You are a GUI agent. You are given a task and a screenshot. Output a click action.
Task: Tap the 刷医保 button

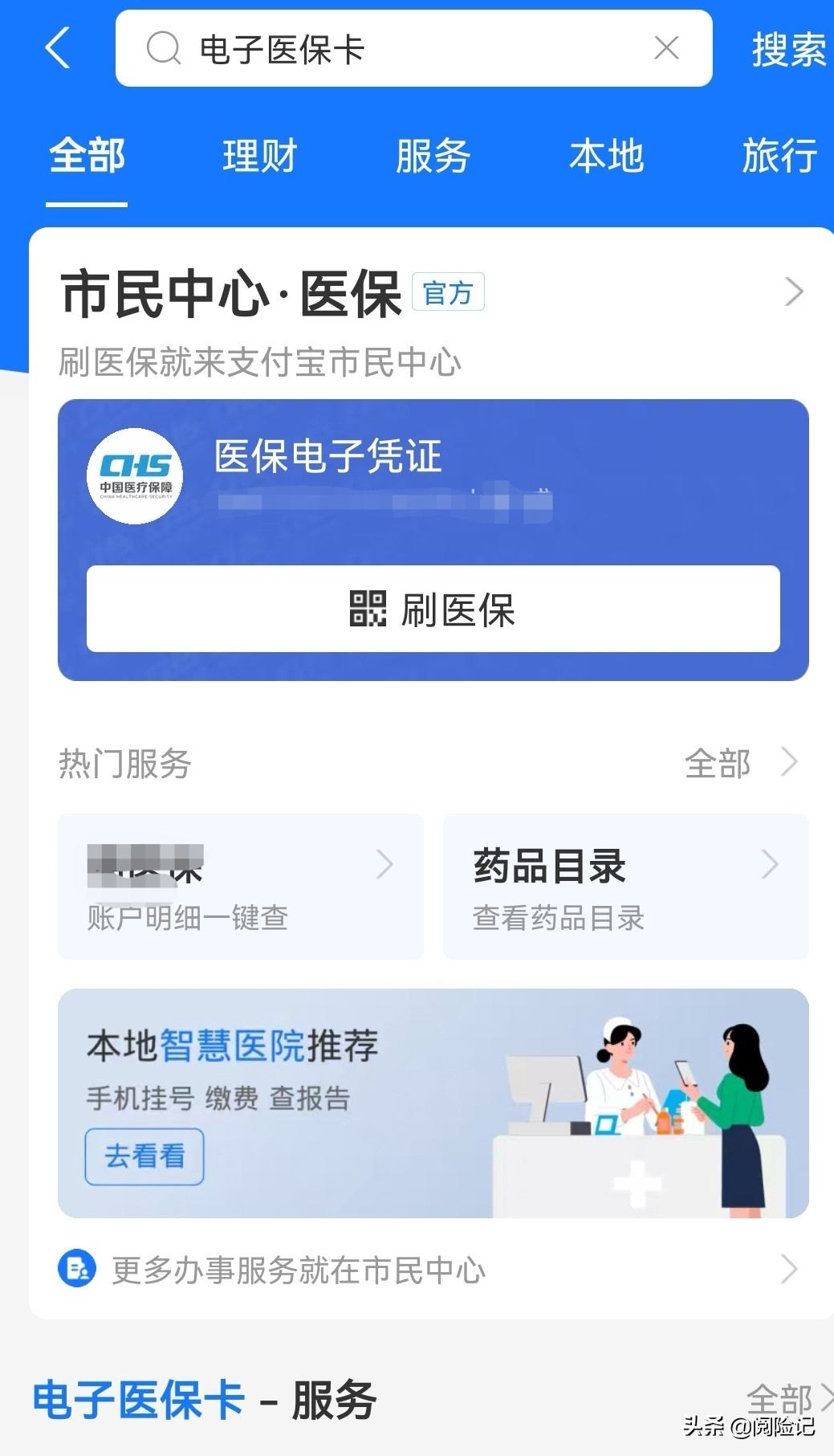[x=433, y=609]
